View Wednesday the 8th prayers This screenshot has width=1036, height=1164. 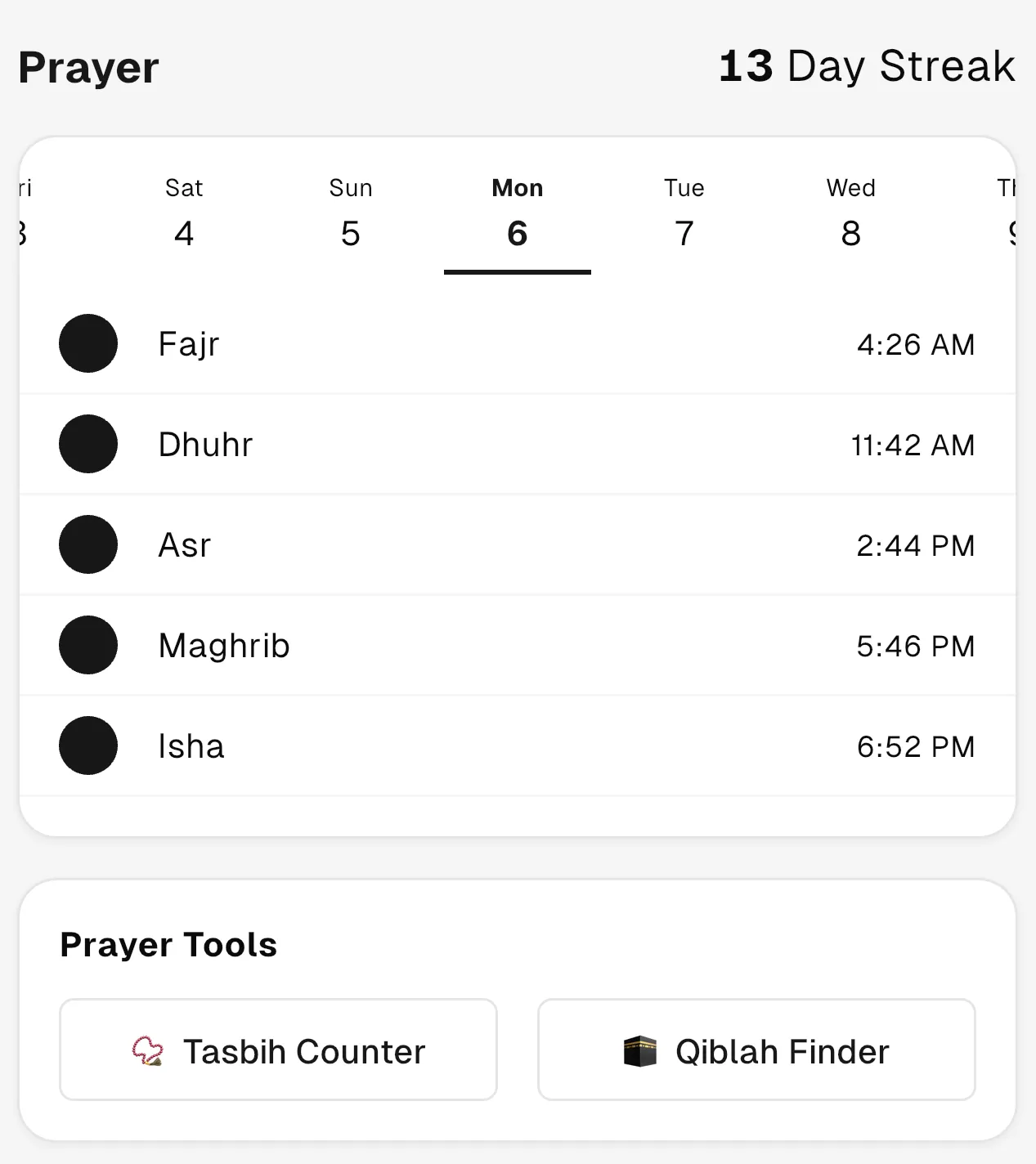point(850,213)
